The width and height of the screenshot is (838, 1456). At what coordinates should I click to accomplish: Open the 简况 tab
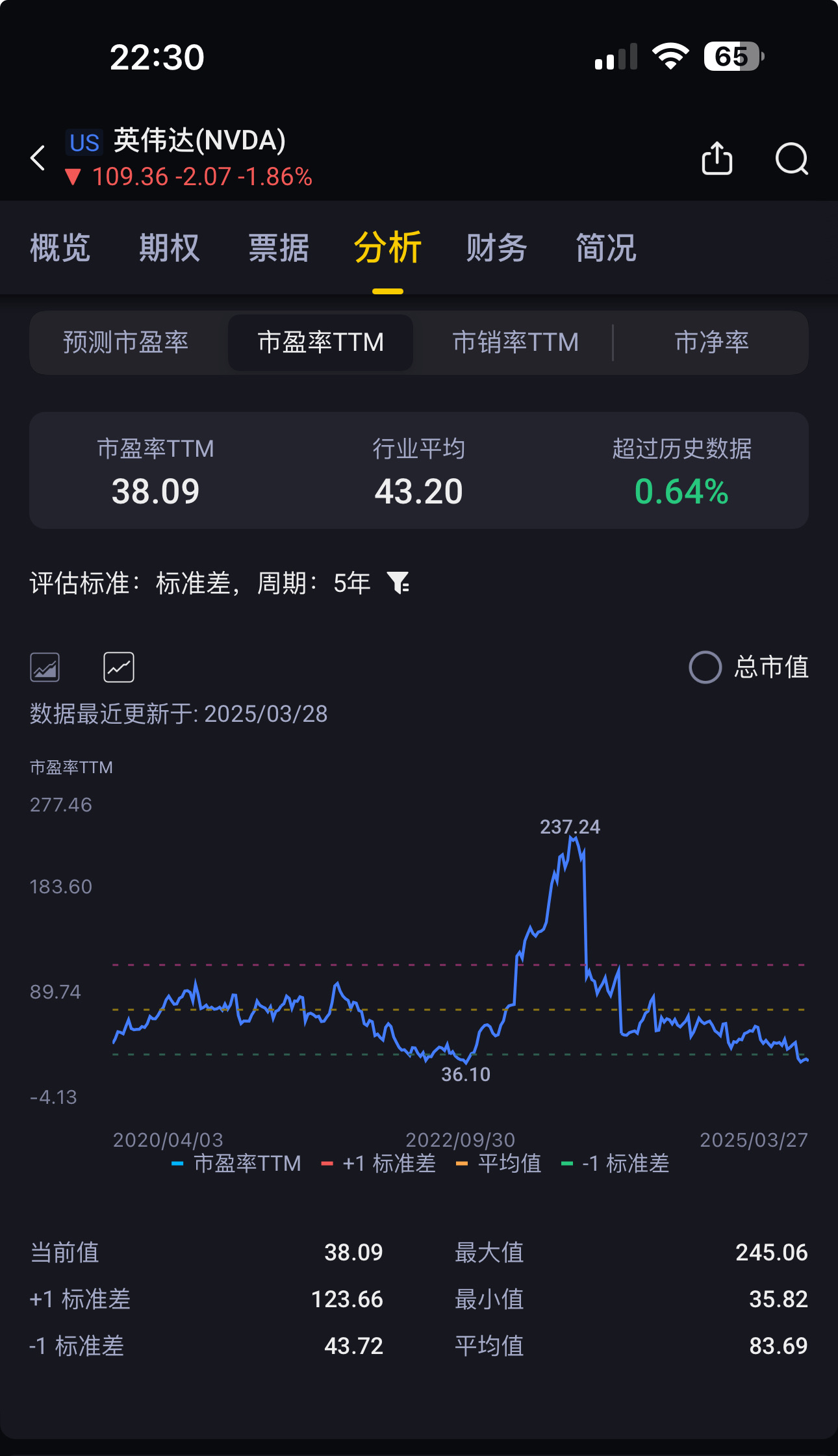pyautogui.click(x=606, y=248)
